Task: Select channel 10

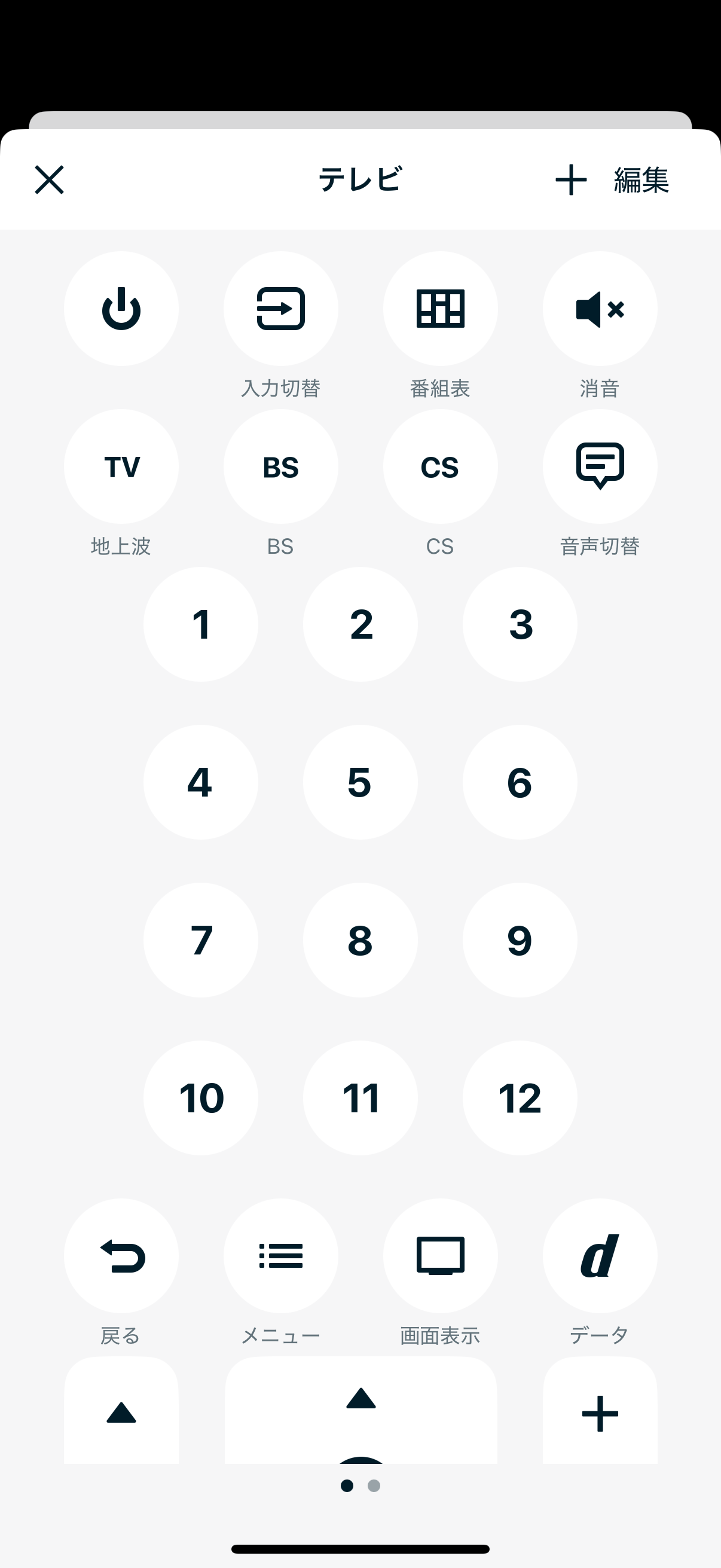Action: [x=201, y=1097]
